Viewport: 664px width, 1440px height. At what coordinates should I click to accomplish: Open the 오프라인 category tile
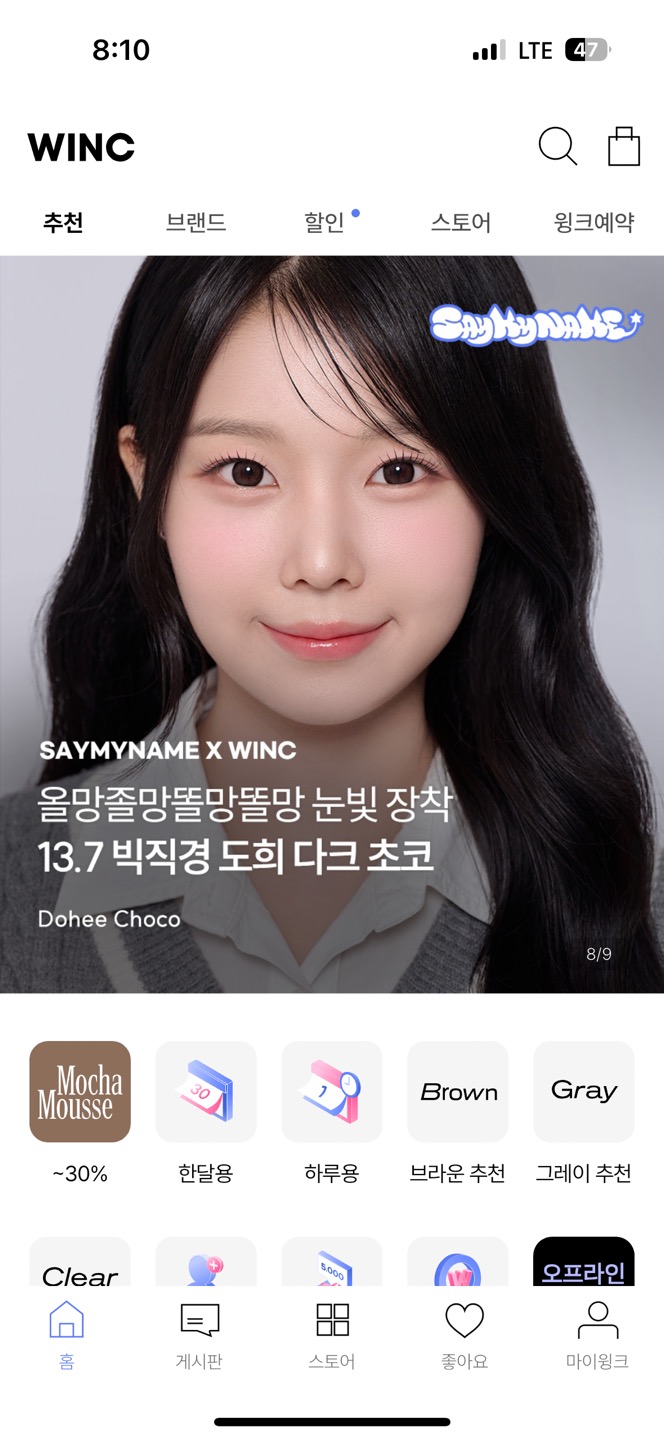point(584,1264)
